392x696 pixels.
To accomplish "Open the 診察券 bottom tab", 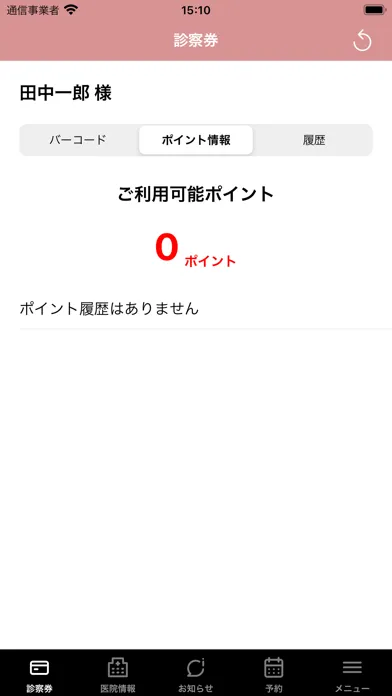I will (39, 674).
